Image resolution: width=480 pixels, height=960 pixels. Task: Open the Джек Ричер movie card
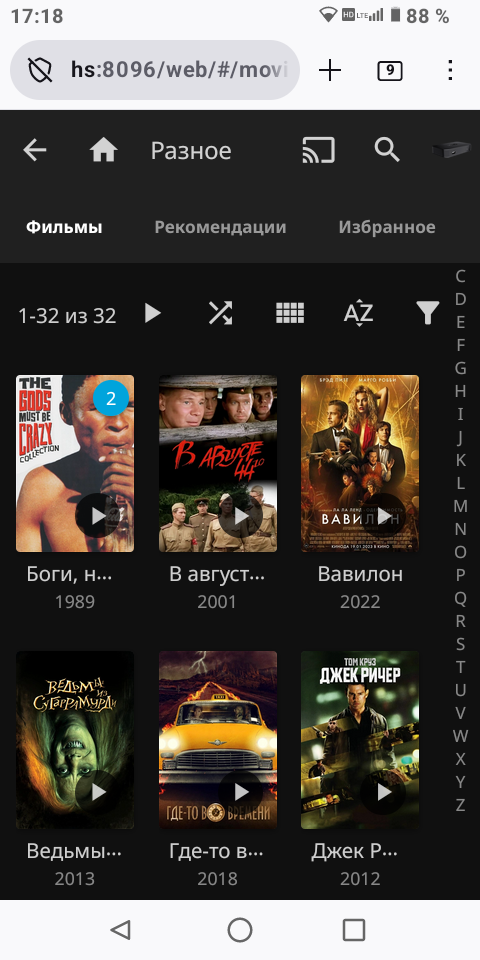tap(360, 740)
